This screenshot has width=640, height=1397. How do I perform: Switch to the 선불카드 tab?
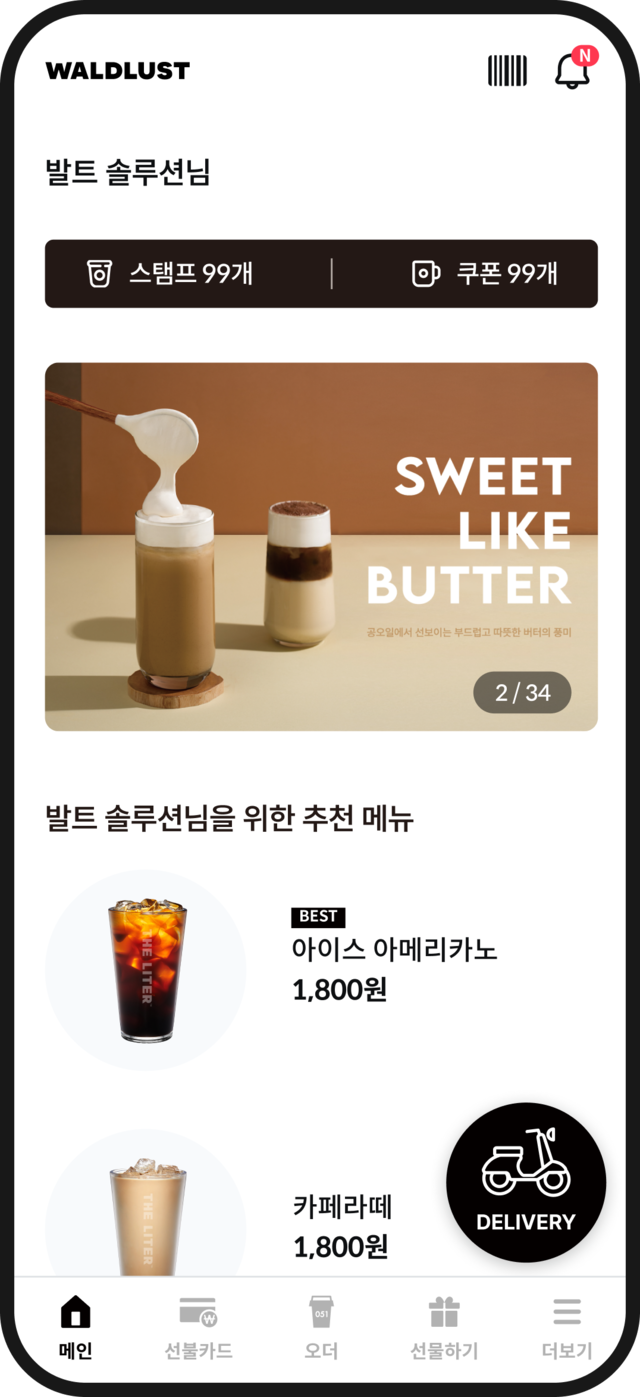(198, 1327)
